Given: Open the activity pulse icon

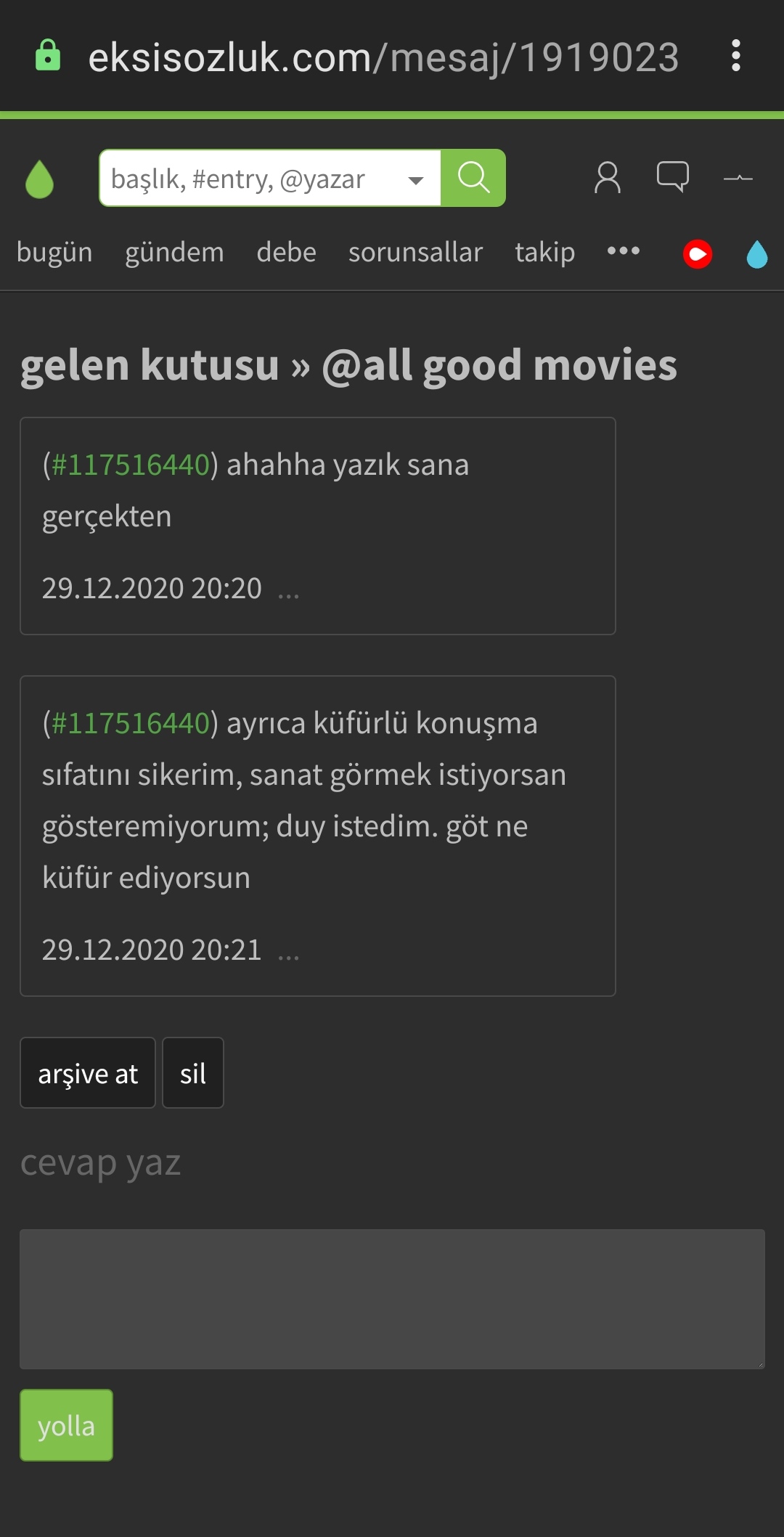Looking at the screenshot, I should [738, 178].
